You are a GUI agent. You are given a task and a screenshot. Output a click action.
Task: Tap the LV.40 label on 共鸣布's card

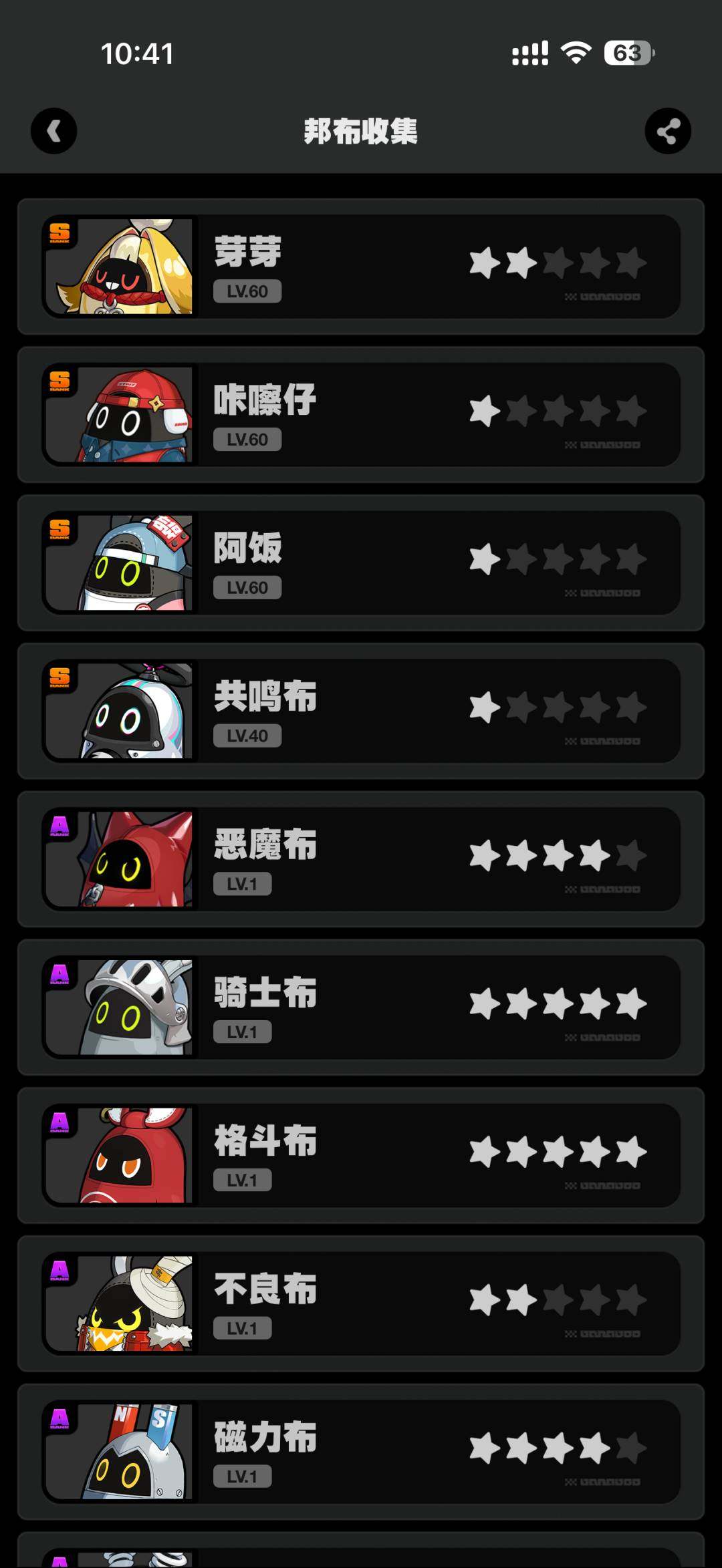tap(247, 736)
